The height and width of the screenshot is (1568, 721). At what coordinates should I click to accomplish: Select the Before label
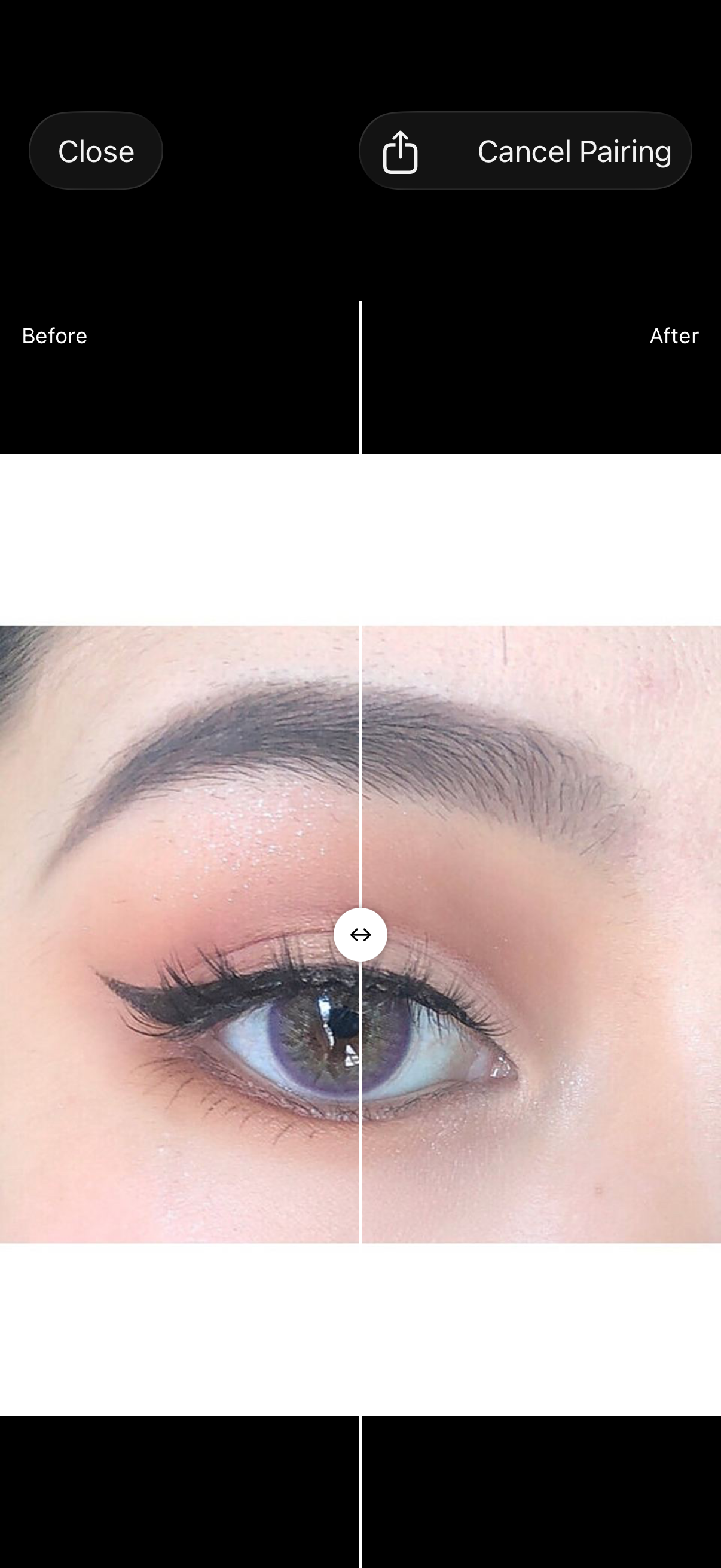(x=54, y=335)
